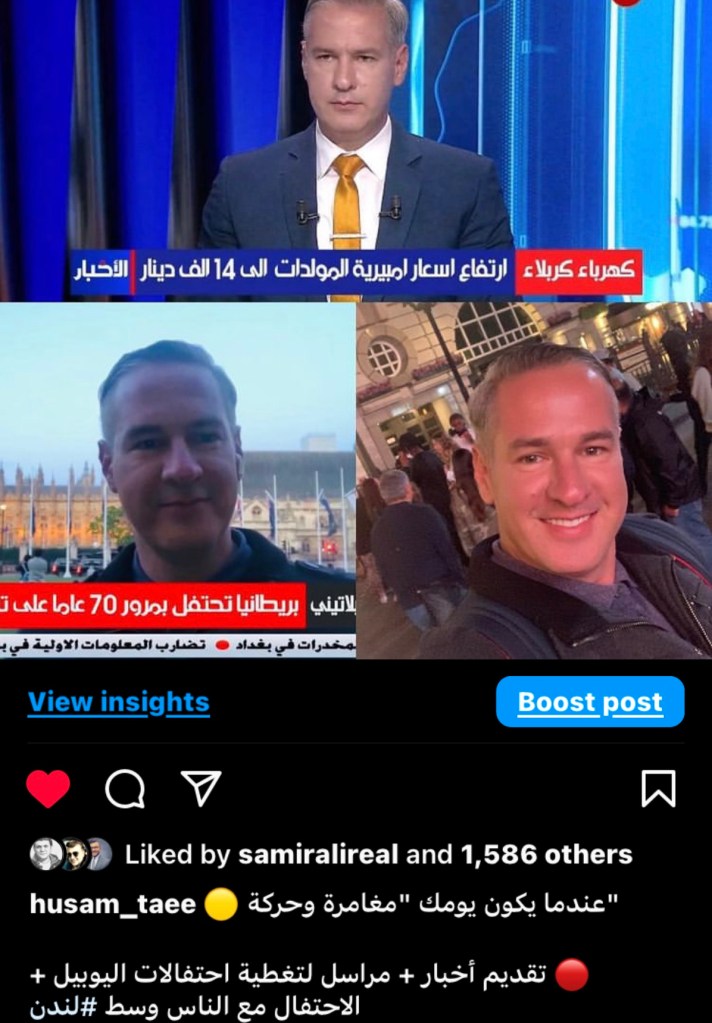The width and height of the screenshot is (712, 1023).
Task: Save the post with the bookmark icon
Action: (x=658, y=789)
